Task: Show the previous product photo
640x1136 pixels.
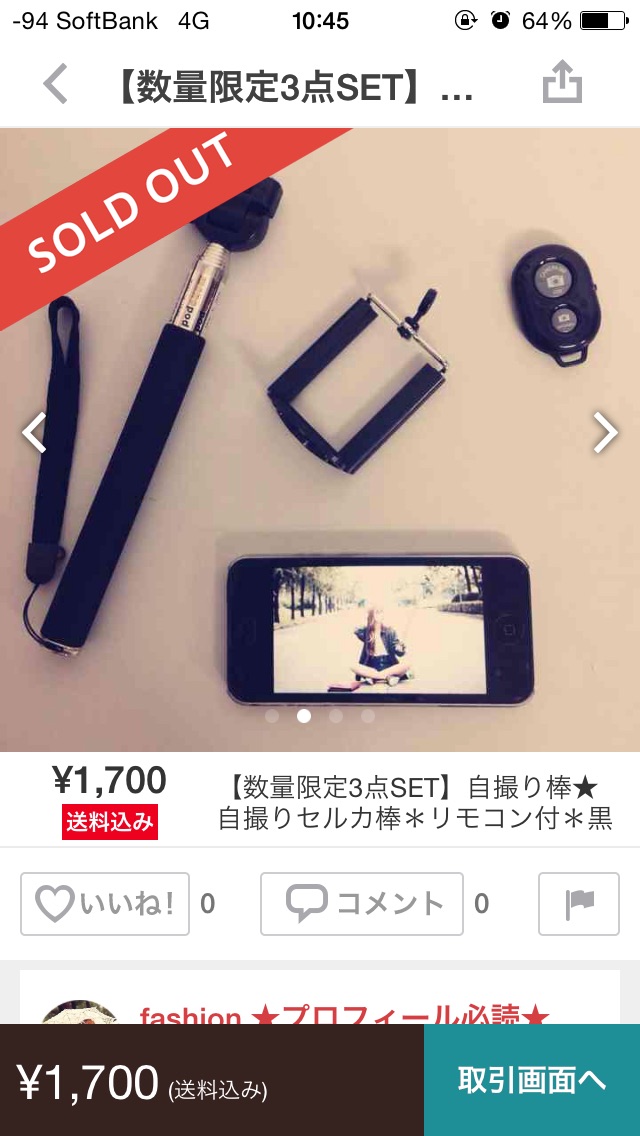Action: coord(35,432)
